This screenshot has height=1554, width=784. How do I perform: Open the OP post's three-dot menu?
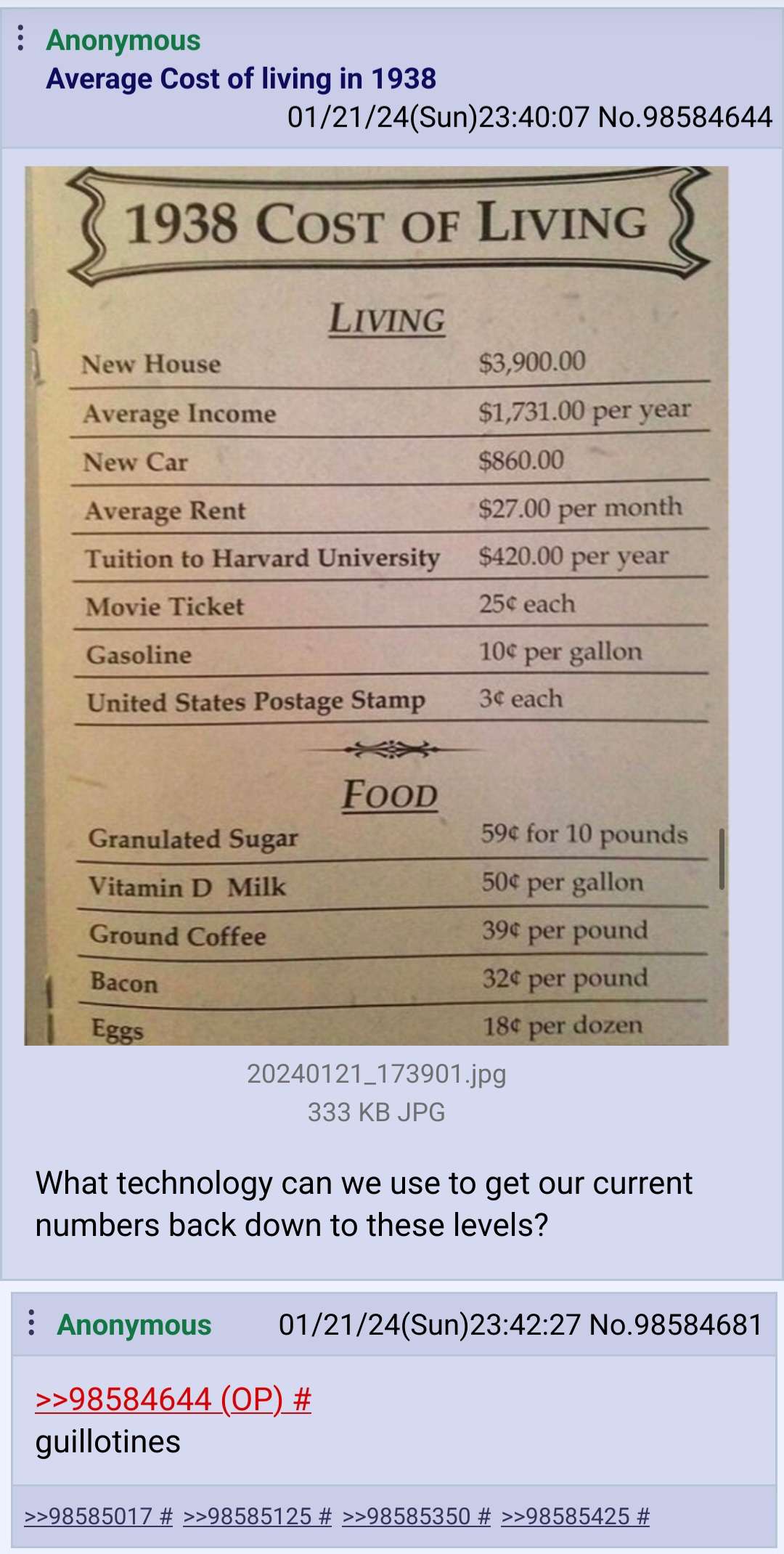coord(21,38)
